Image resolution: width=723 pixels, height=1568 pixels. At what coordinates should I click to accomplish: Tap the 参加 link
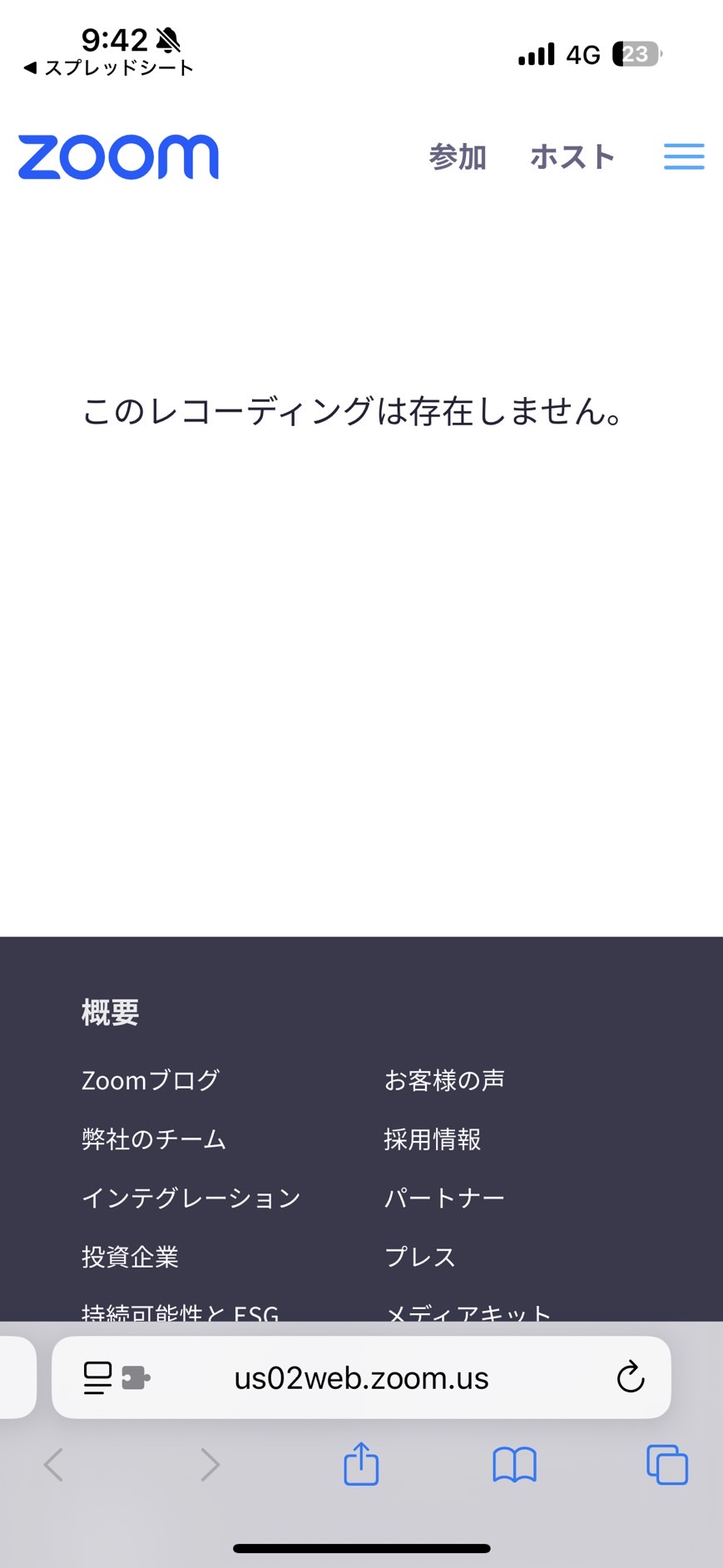(458, 156)
